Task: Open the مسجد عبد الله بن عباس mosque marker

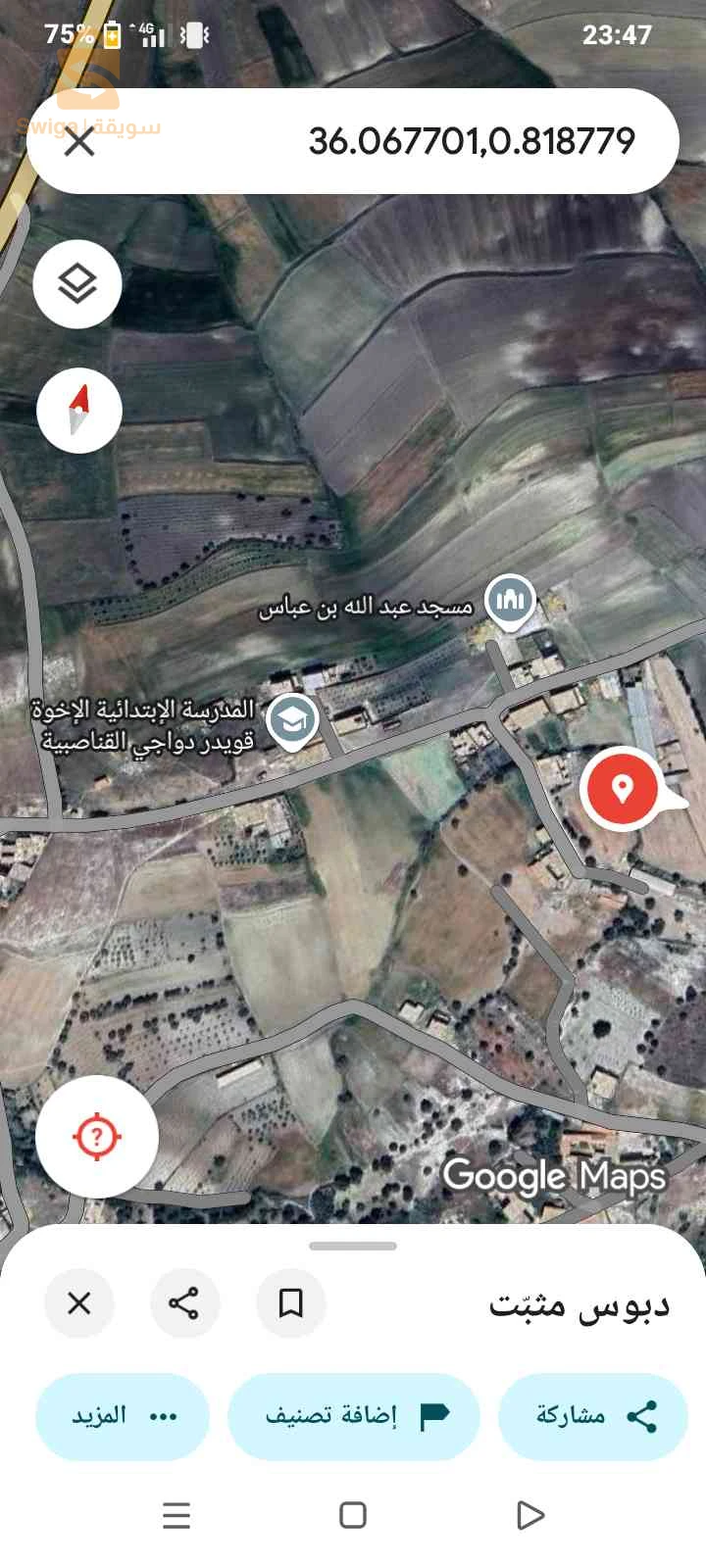Action: click(x=510, y=599)
